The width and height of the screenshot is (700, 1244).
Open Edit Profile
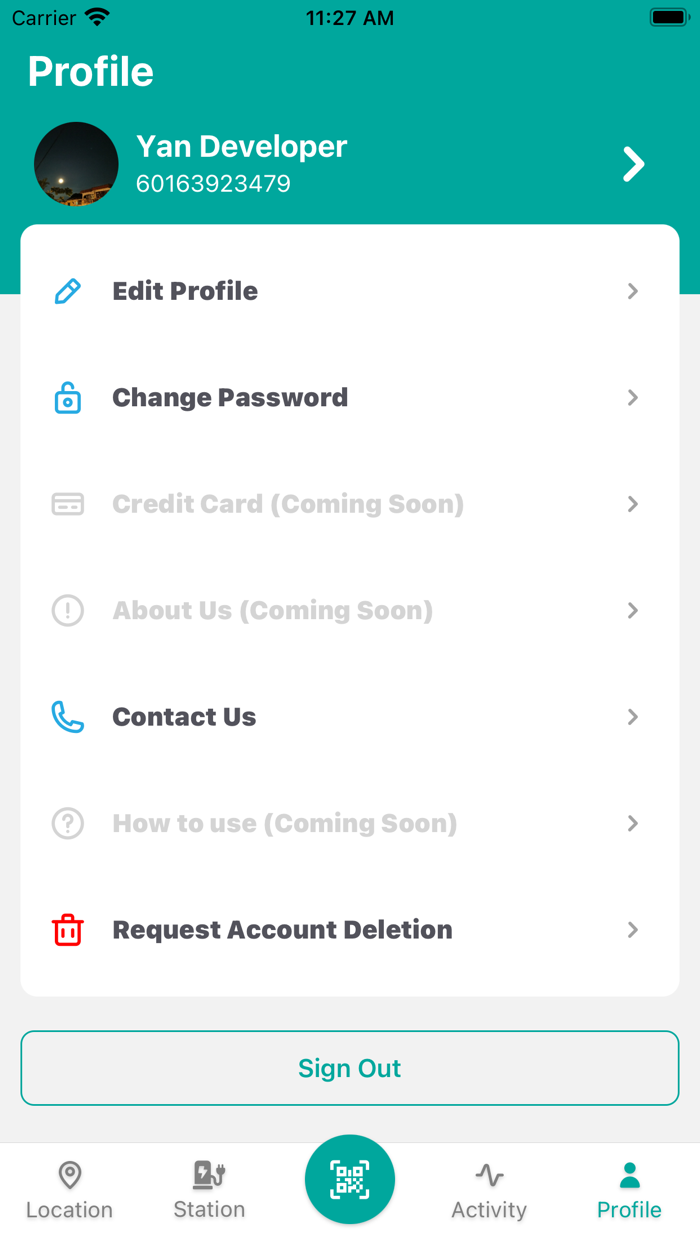click(x=349, y=291)
